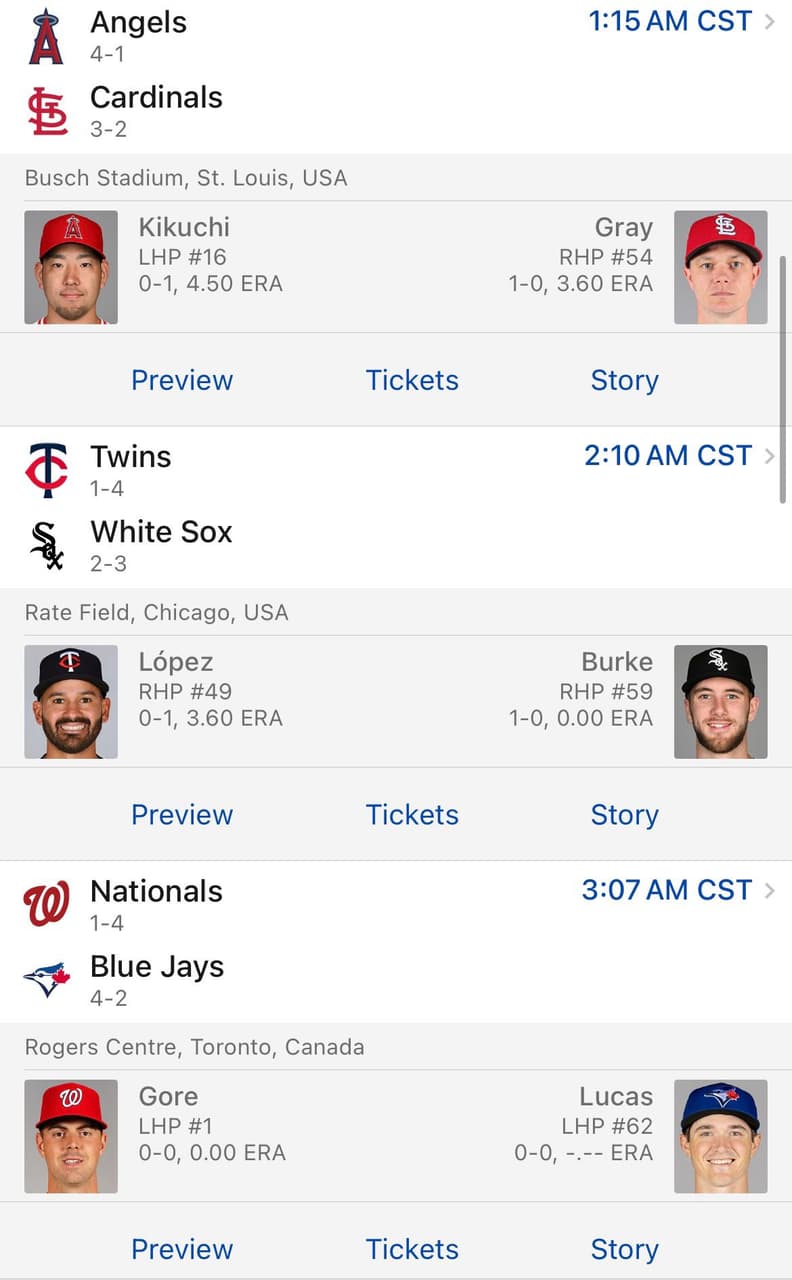This screenshot has width=792, height=1280.
Task: Click the 2:10 AM CST game time
Action: [x=668, y=455]
